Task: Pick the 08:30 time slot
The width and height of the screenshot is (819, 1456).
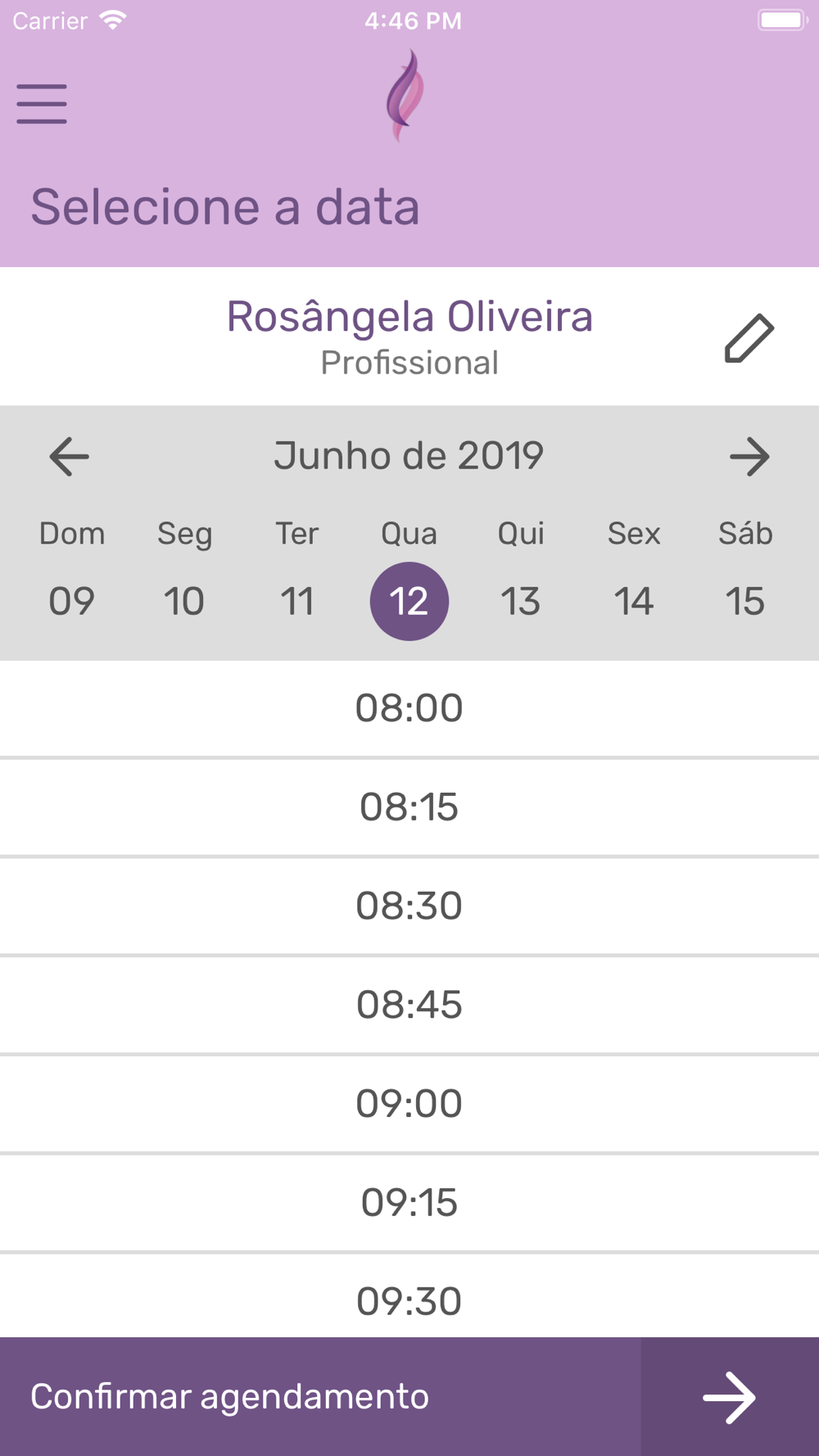Action: (409, 906)
